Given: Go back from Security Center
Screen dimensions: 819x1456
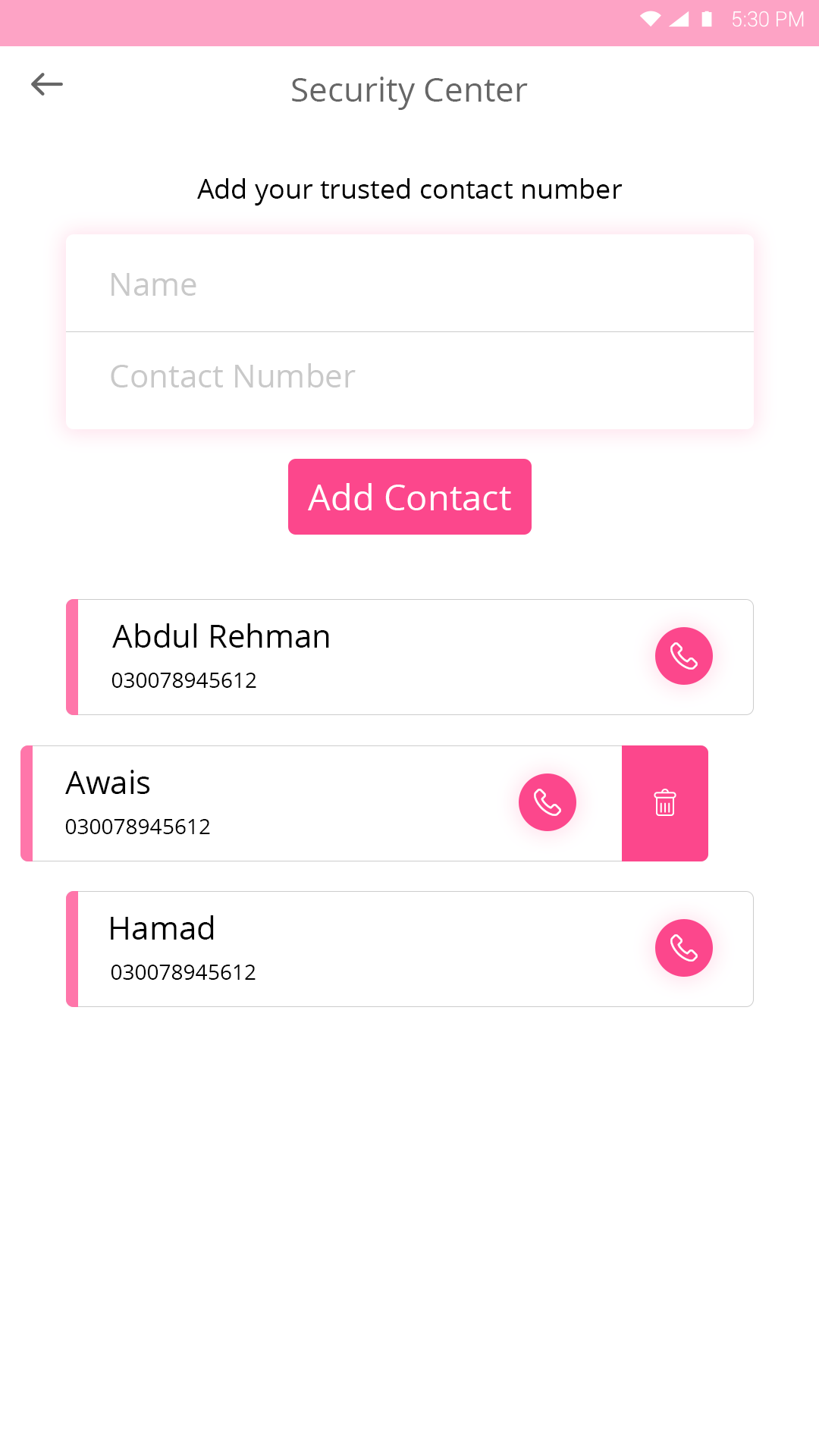Looking at the screenshot, I should (x=46, y=84).
